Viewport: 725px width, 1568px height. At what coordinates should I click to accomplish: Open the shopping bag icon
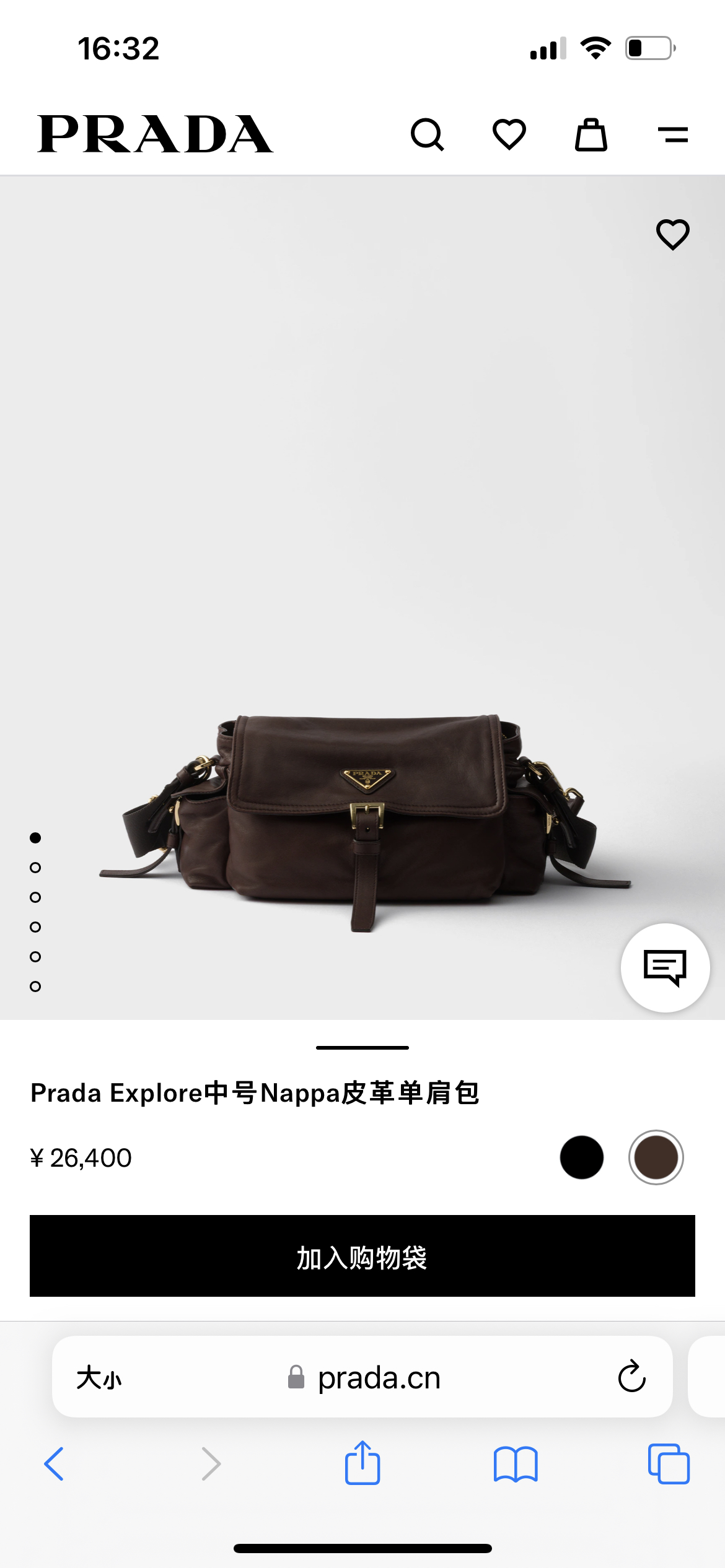pos(591,134)
